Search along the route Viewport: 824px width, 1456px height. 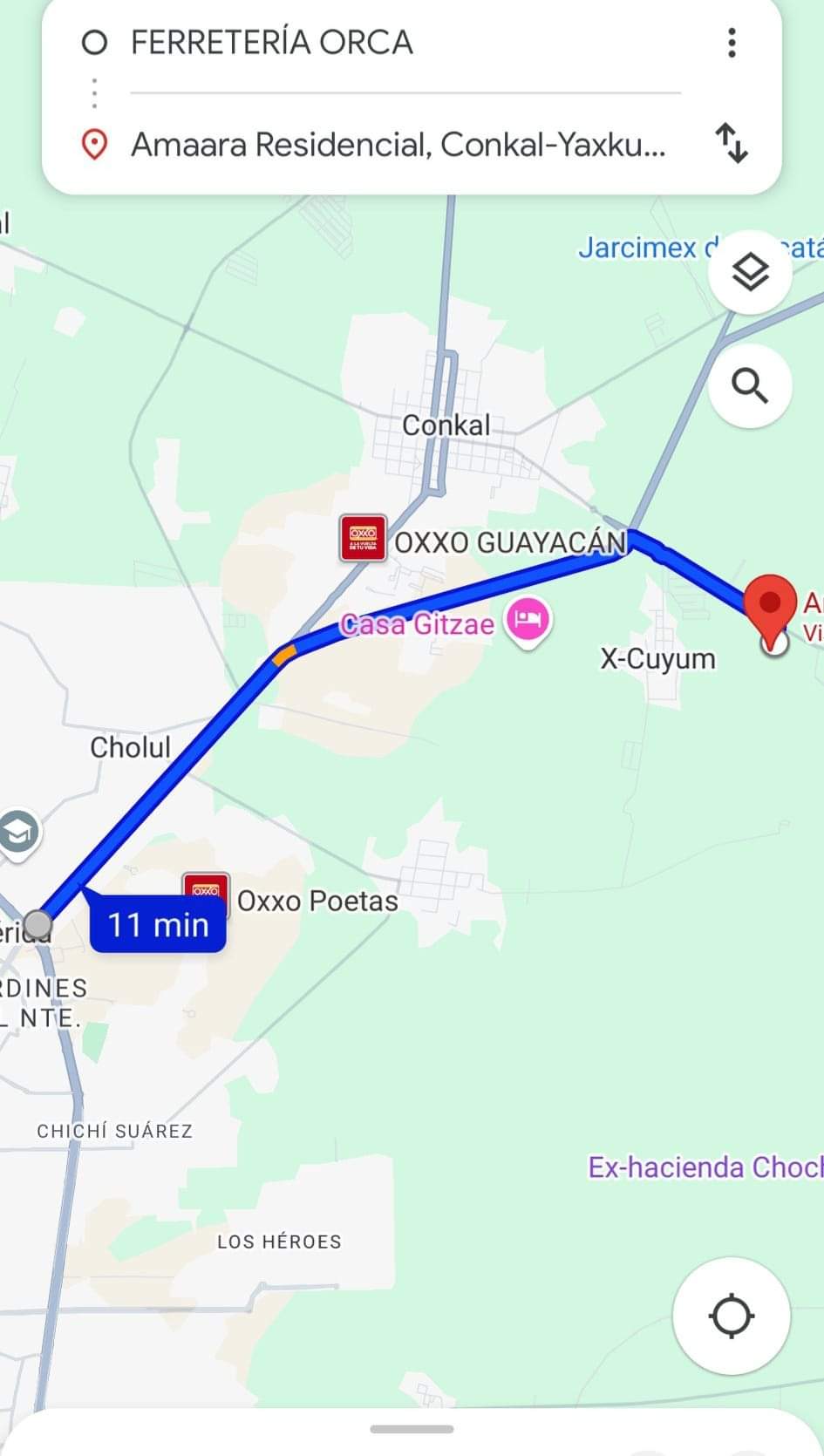coord(750,385)
